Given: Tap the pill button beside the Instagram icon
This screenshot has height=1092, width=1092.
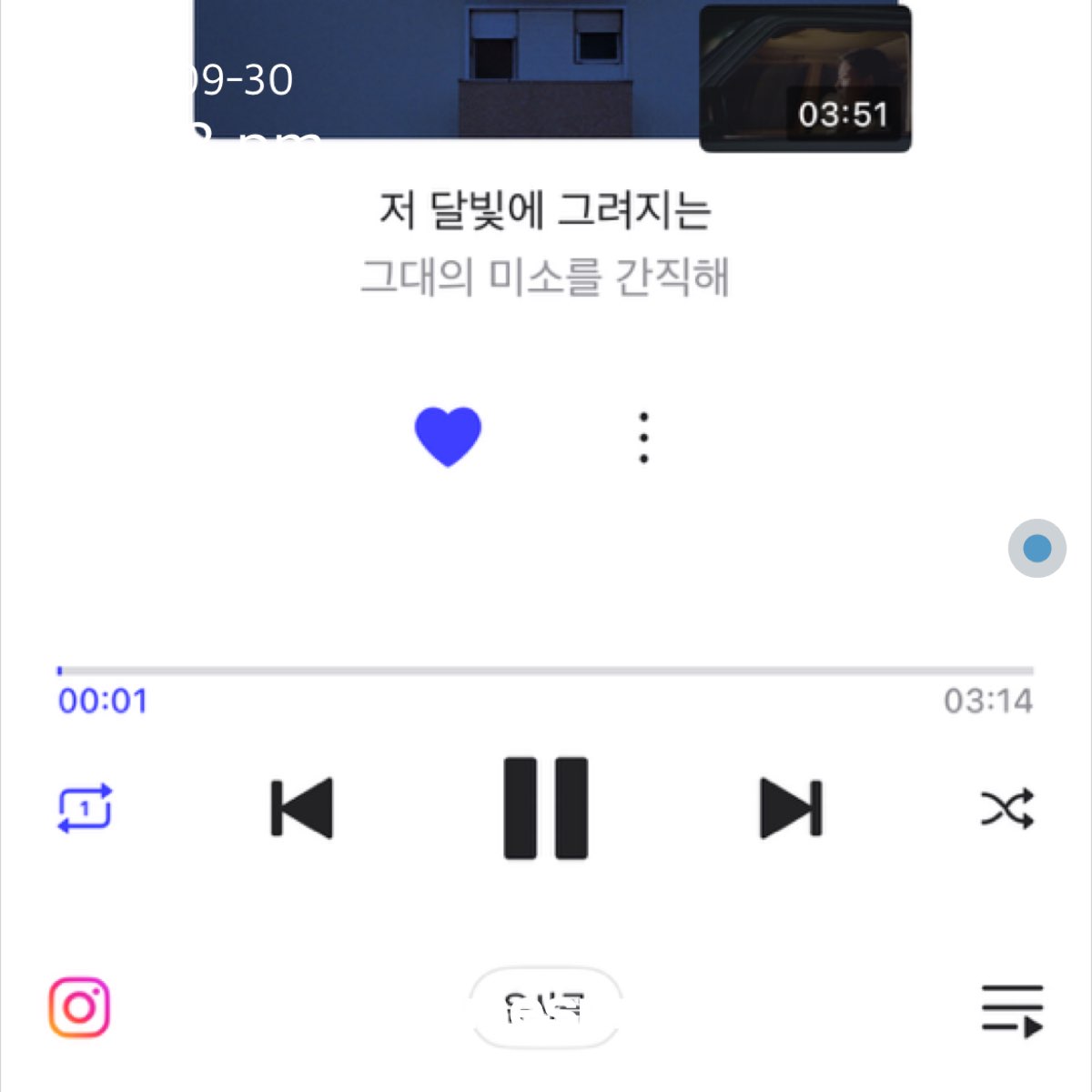Looking at the screenshot, I should pos(546,1008).
